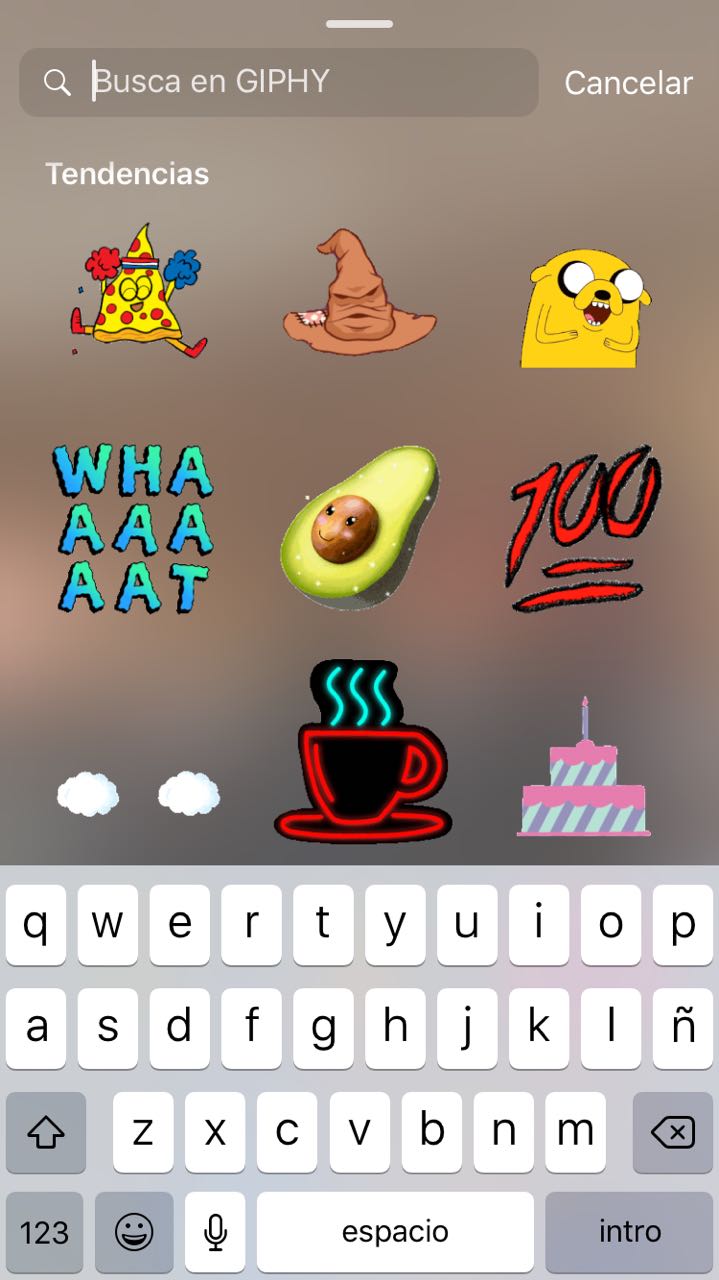Image resolution: width=719 pixels, height=1280 pixels.
Task: Start dictation with the microphone key
Action: [214, 1232]
